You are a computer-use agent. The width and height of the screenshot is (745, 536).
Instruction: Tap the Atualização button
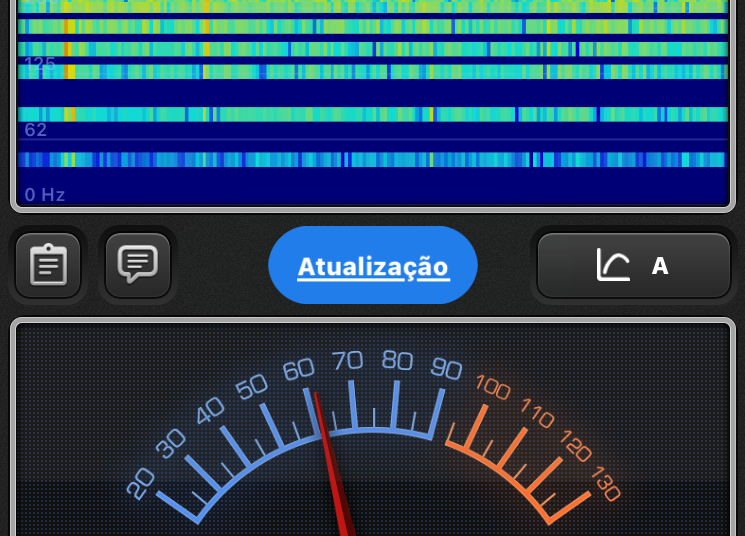(x=373, y=266)
